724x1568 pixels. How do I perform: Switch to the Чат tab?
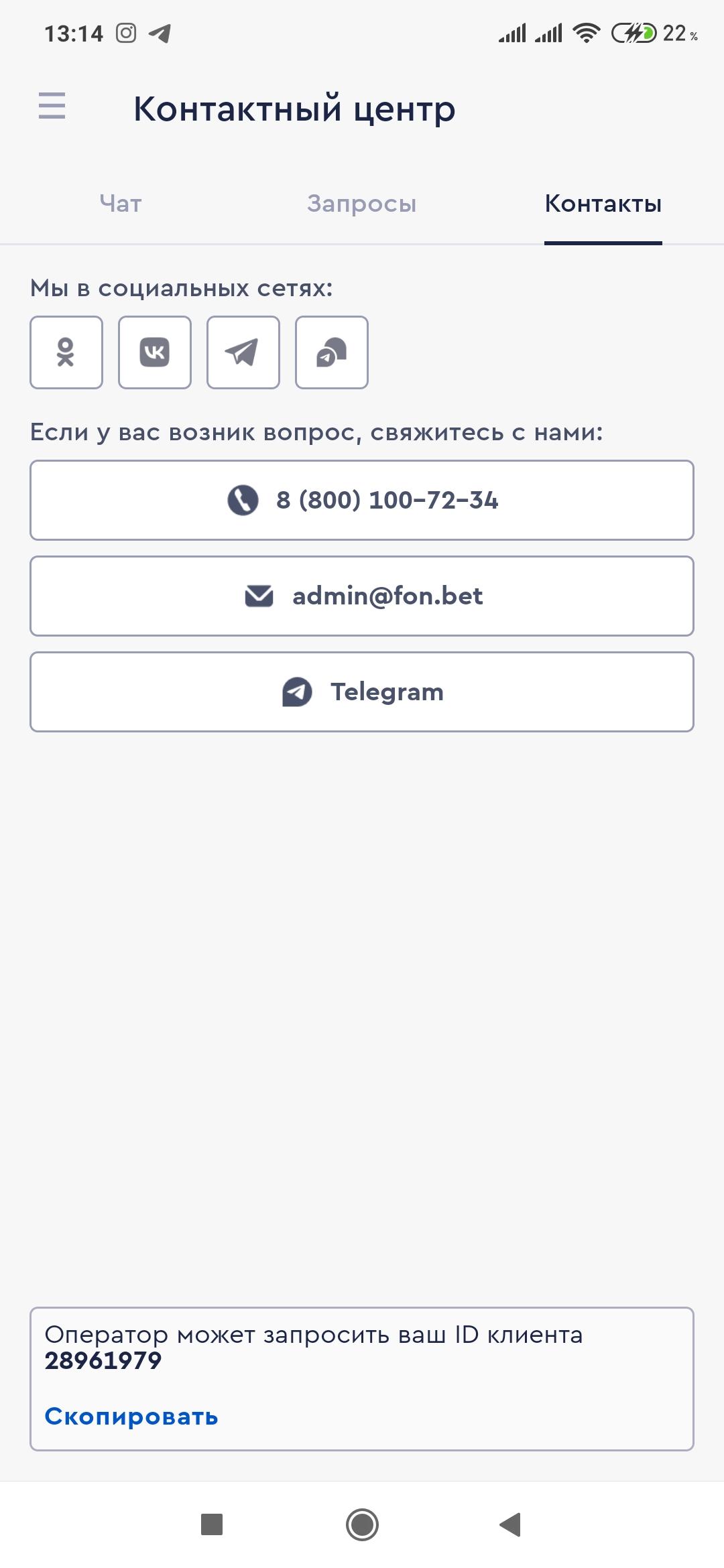[x=121, y=204]
